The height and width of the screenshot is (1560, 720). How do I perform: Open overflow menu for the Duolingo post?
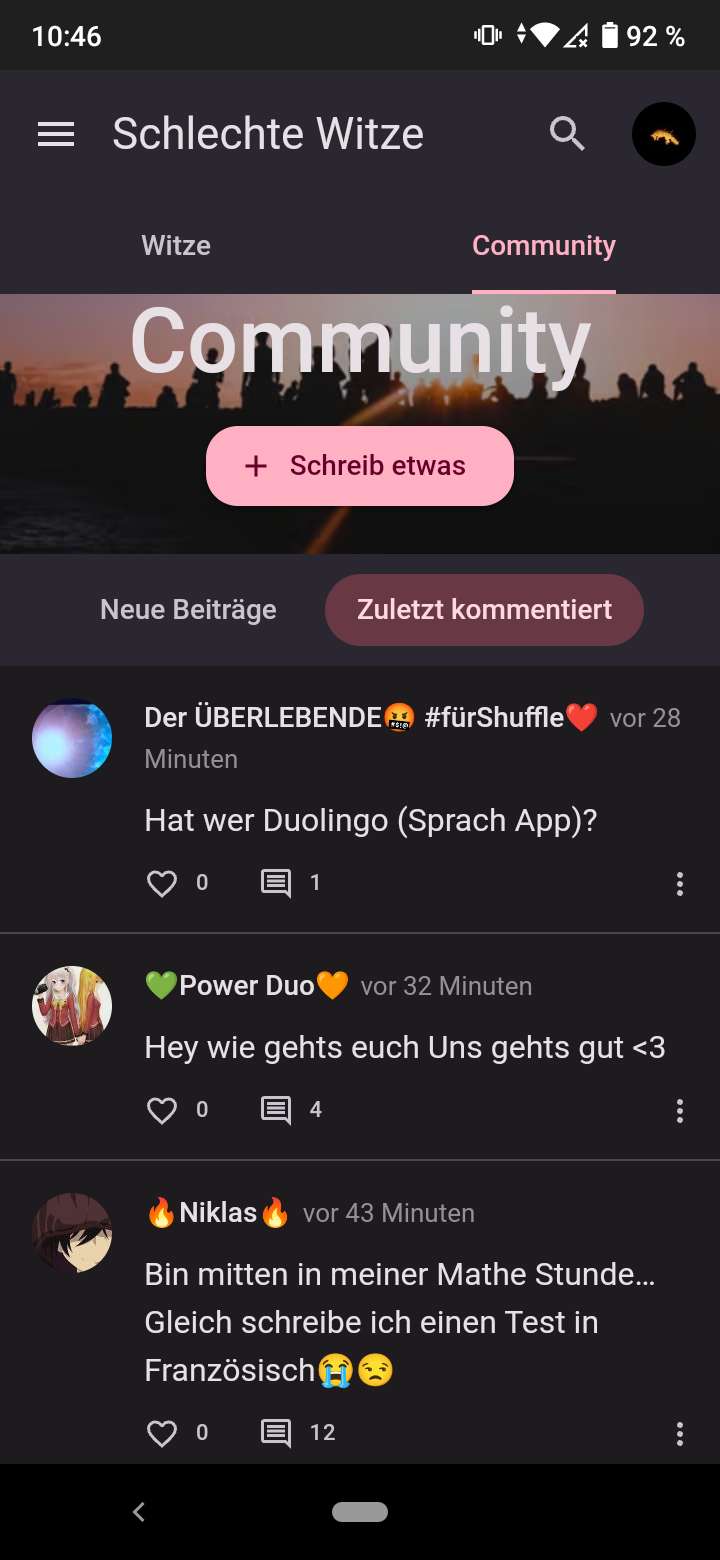click(680, 883)
